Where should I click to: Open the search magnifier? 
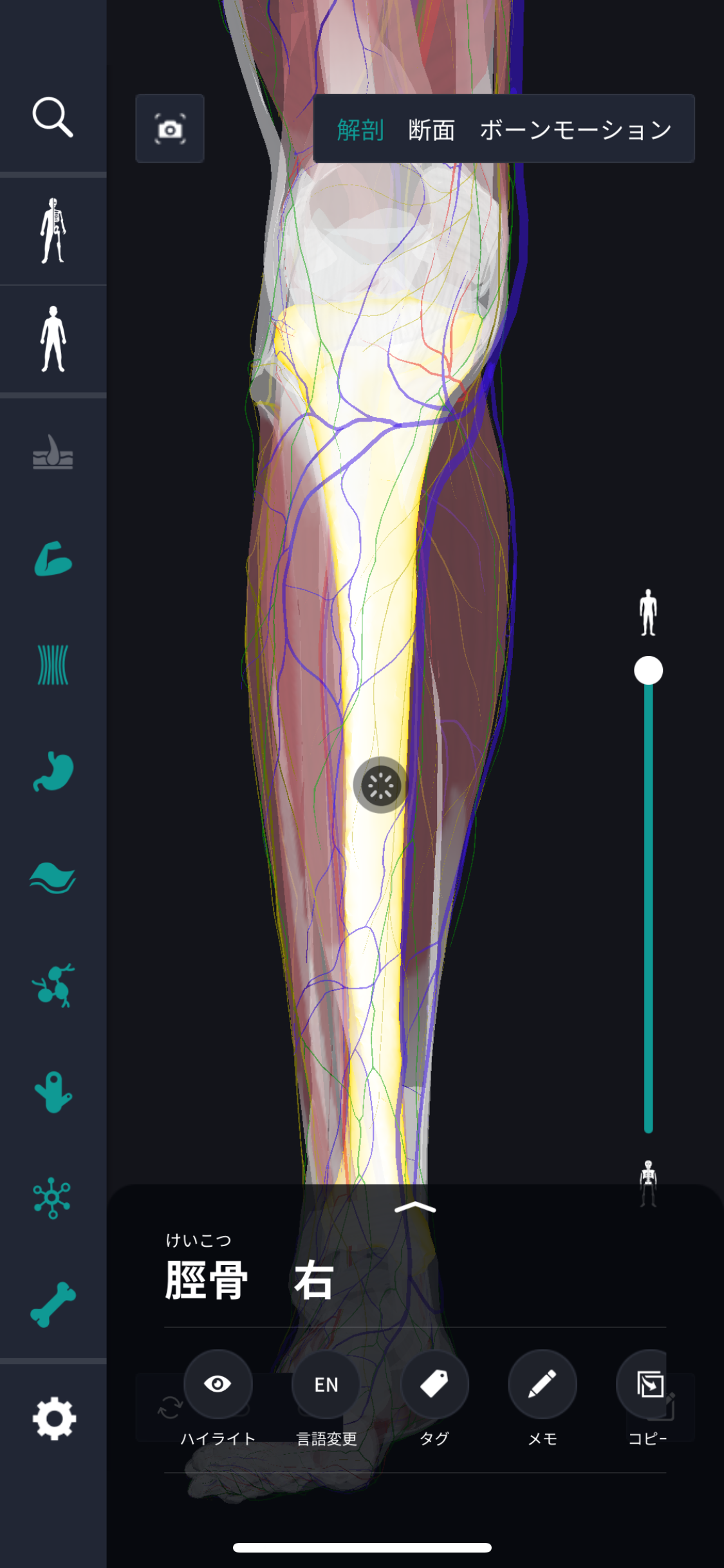[x=53, y=117]
